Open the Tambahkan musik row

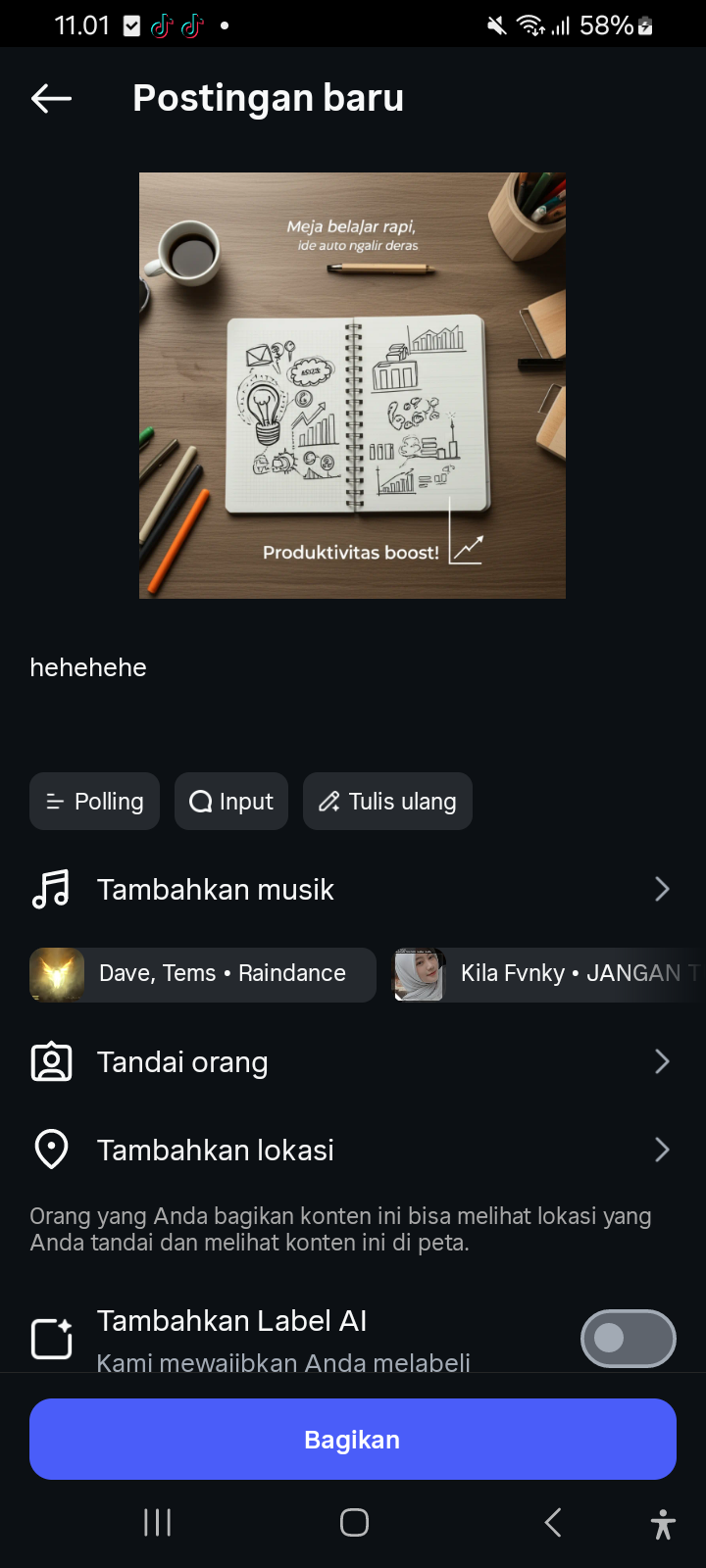352,890
